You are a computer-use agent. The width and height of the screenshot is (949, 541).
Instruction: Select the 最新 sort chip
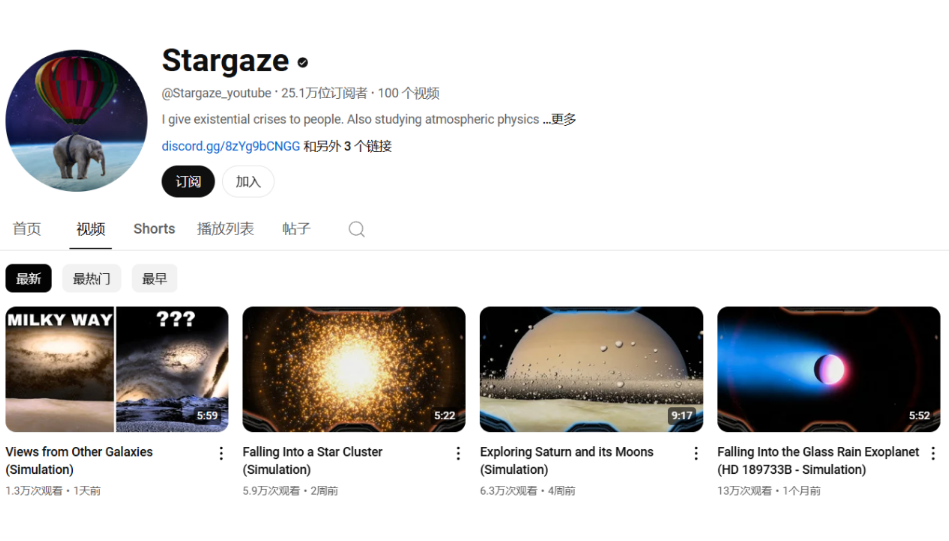click(x=28, y=279)
